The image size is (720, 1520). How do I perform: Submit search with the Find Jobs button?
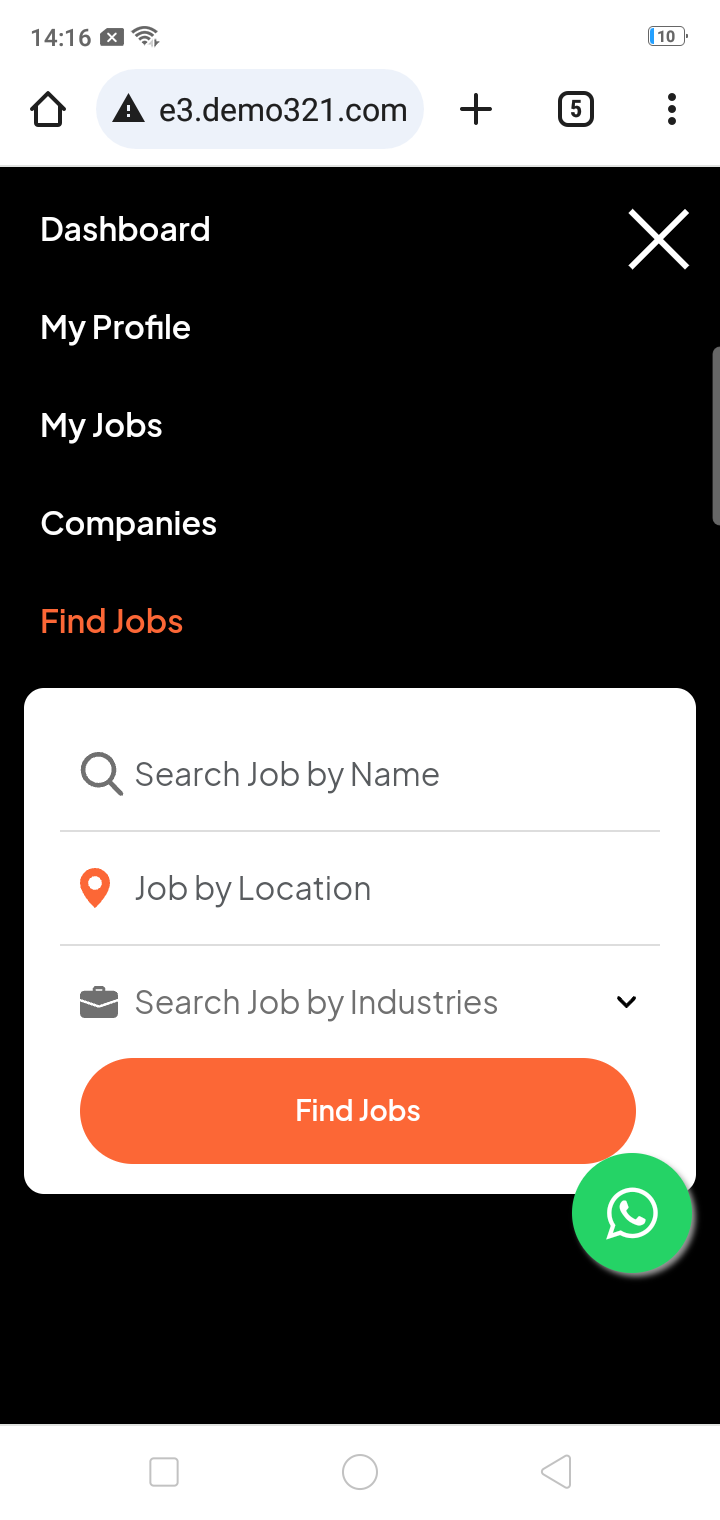[357, 1111]
